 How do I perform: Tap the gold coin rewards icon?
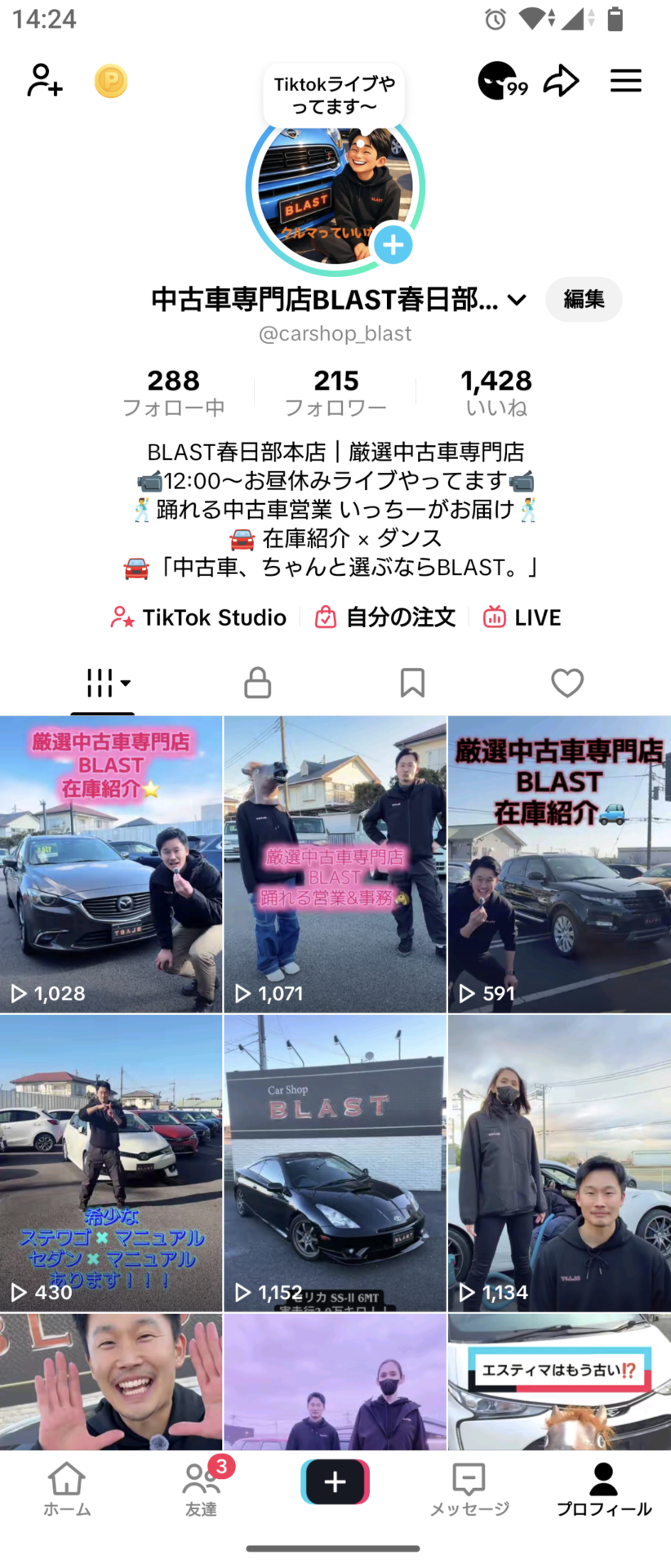pyautogui.click(x=111, y=81)
